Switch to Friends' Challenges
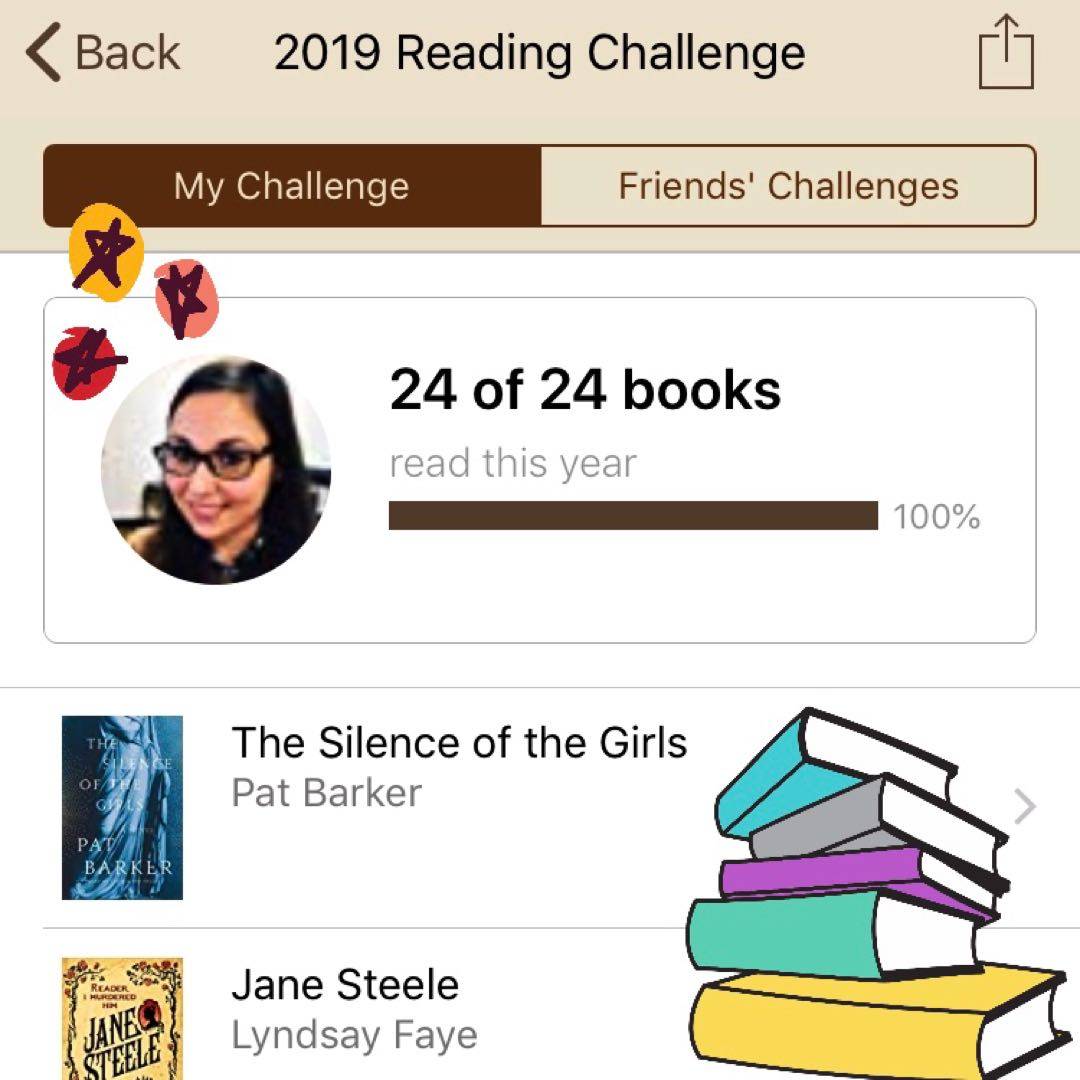 click(788, 186)
